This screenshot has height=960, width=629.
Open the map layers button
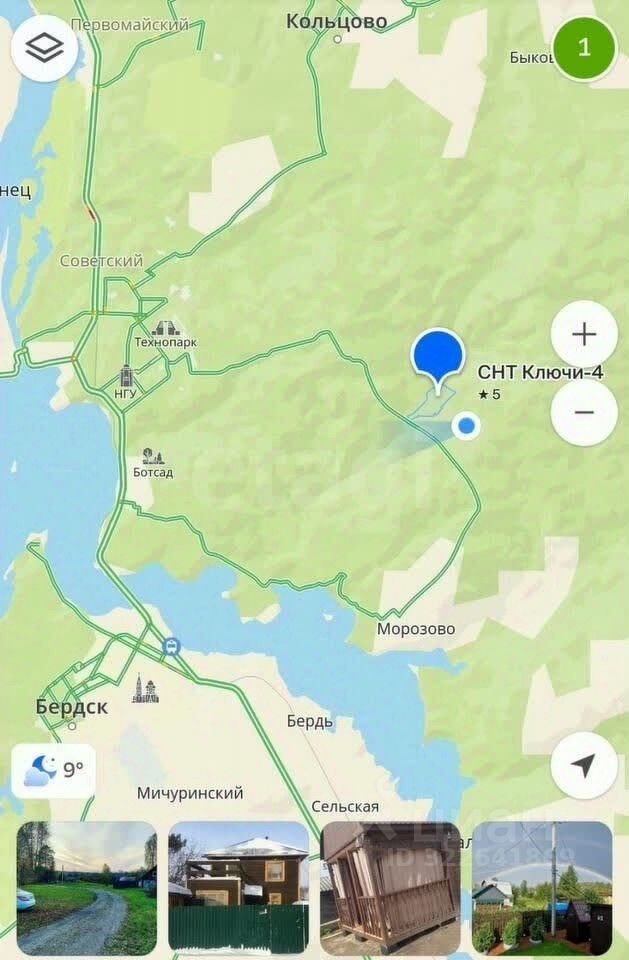[45, 47]
